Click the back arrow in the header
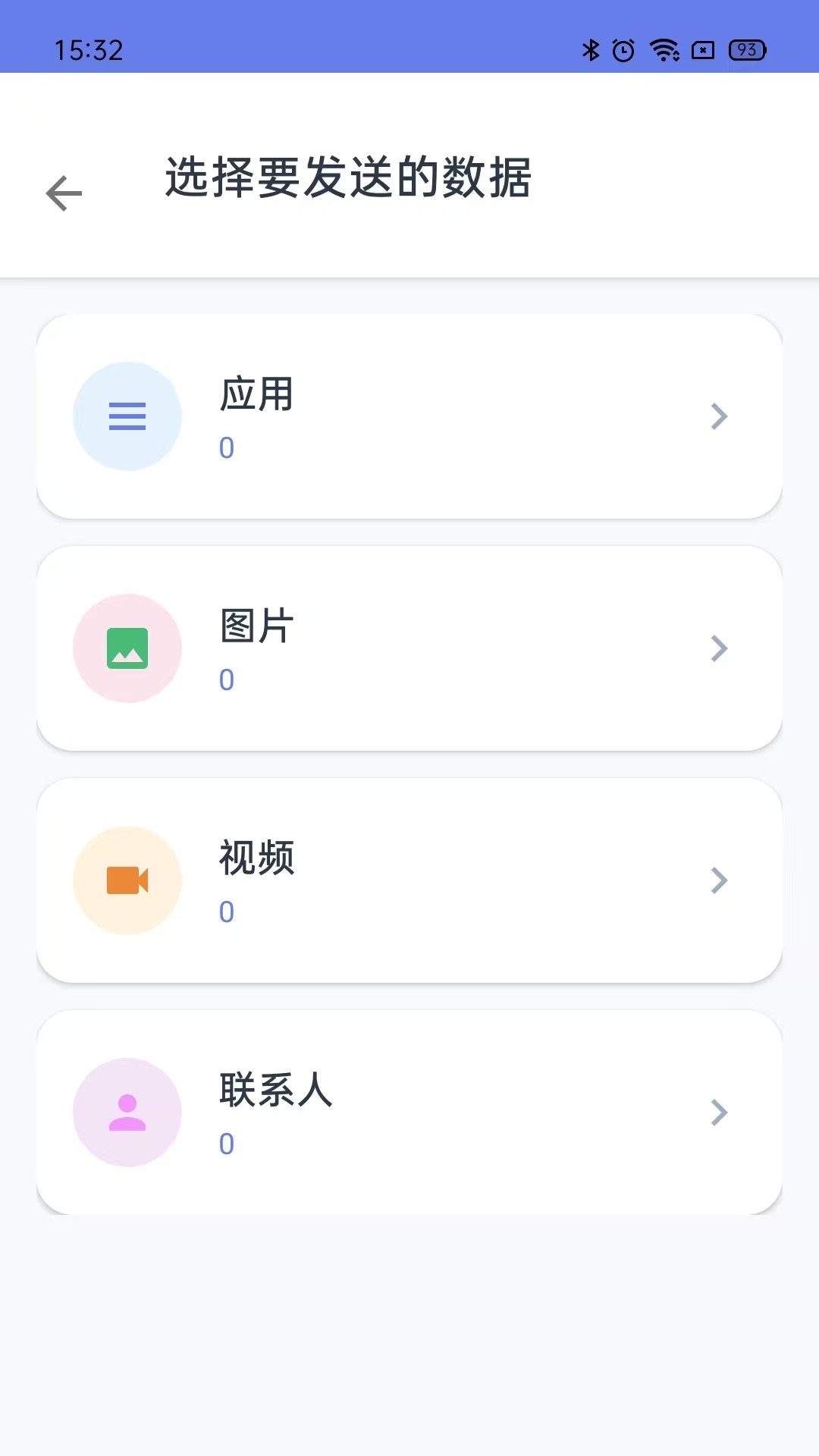Viewport: 819px width, 1456px height. [x=63, y=193]
